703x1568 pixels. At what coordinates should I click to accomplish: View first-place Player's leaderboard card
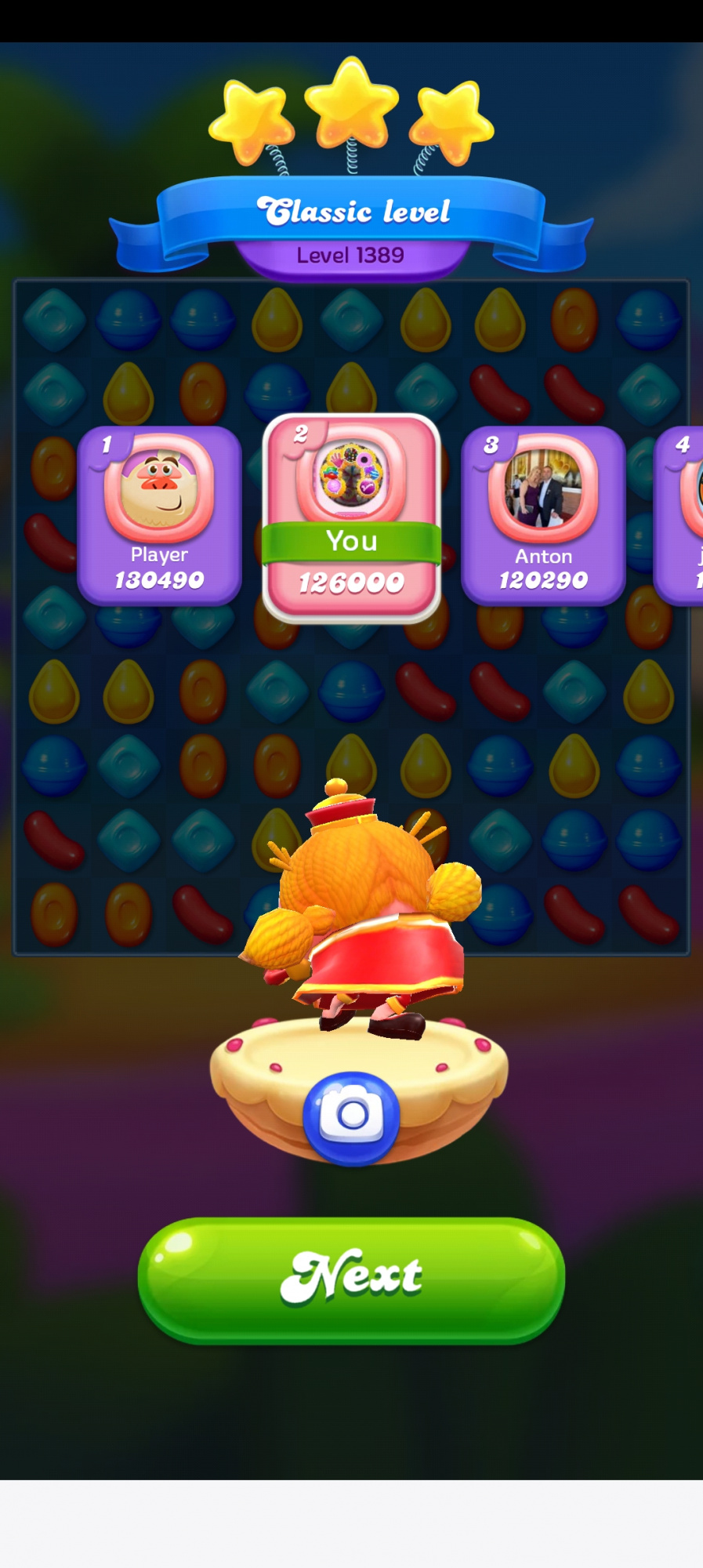coord(159,515)
